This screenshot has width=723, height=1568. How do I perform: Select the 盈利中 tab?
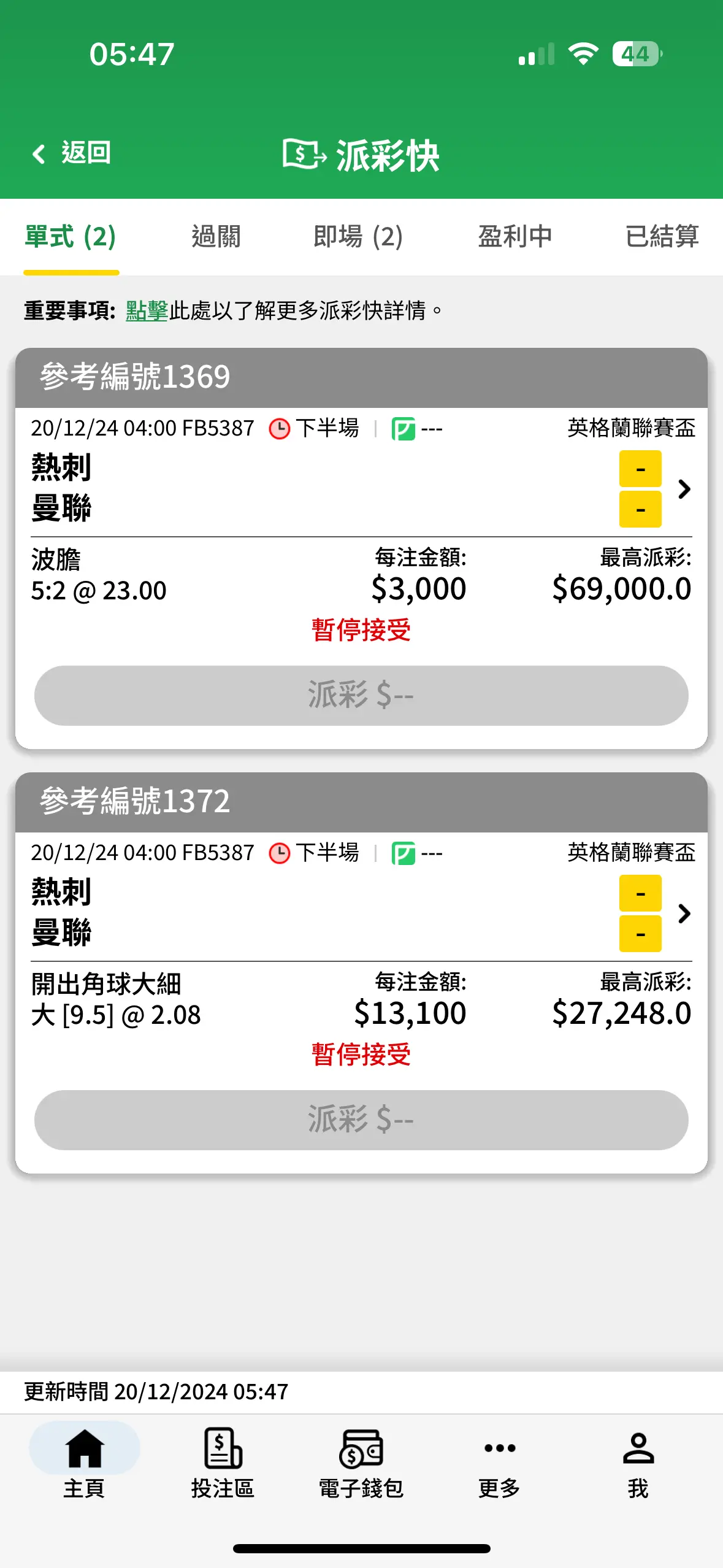pyautogui.click(x=515, y=236)
